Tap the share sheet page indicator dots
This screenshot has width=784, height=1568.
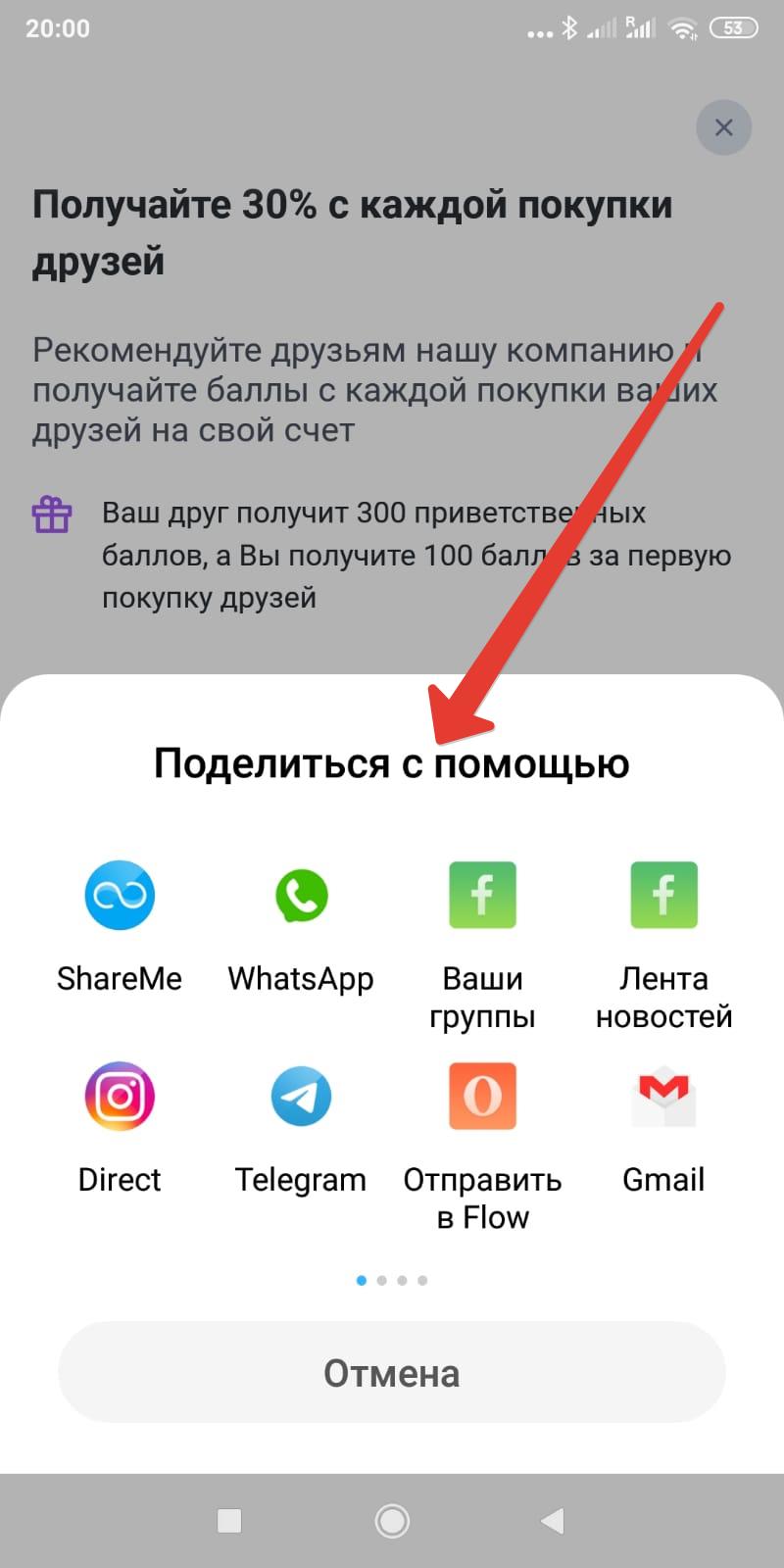(392, 1280)
